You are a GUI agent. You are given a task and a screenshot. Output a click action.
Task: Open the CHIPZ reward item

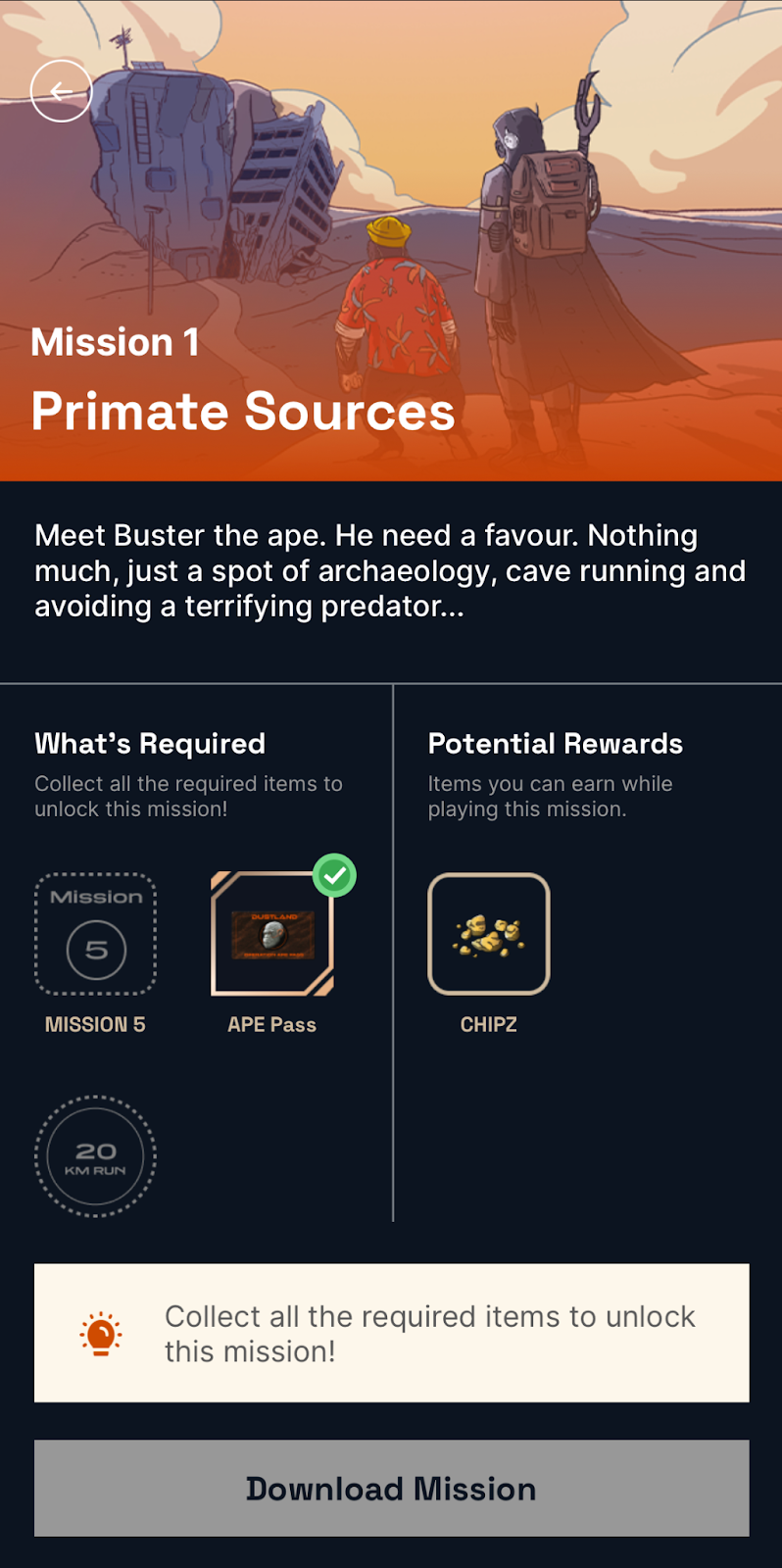(489, 934)
